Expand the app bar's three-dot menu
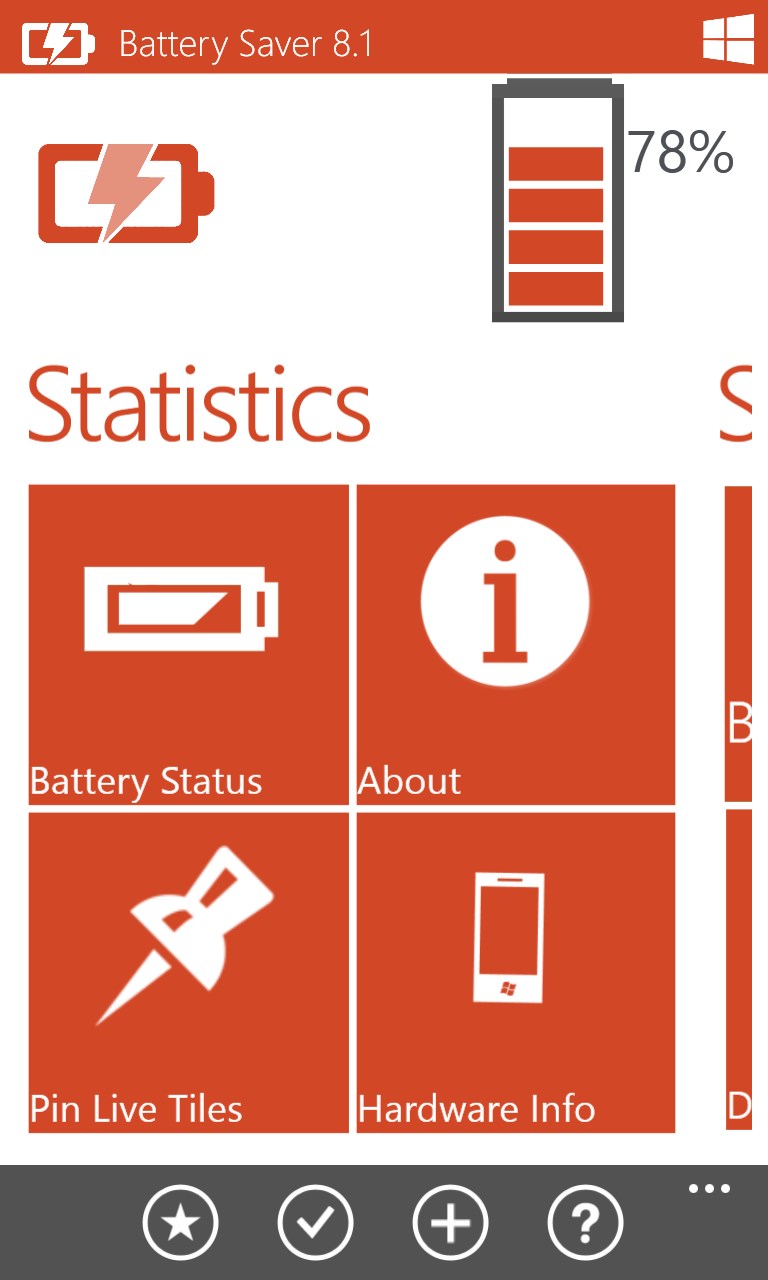 click(x=709, y=1189)
